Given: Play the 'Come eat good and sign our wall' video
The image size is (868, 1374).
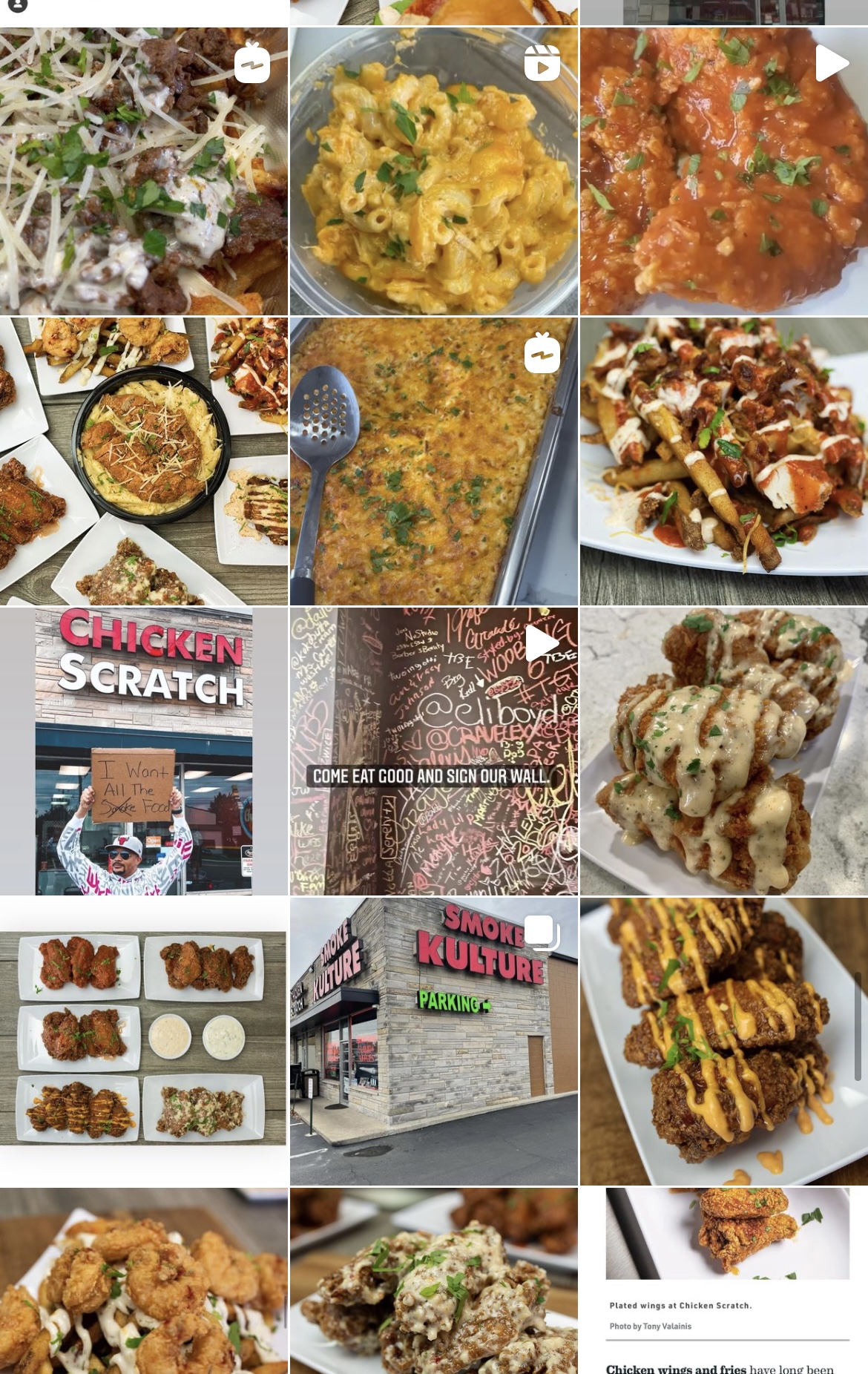Looking at the screenshot, I should coord(433,751).
